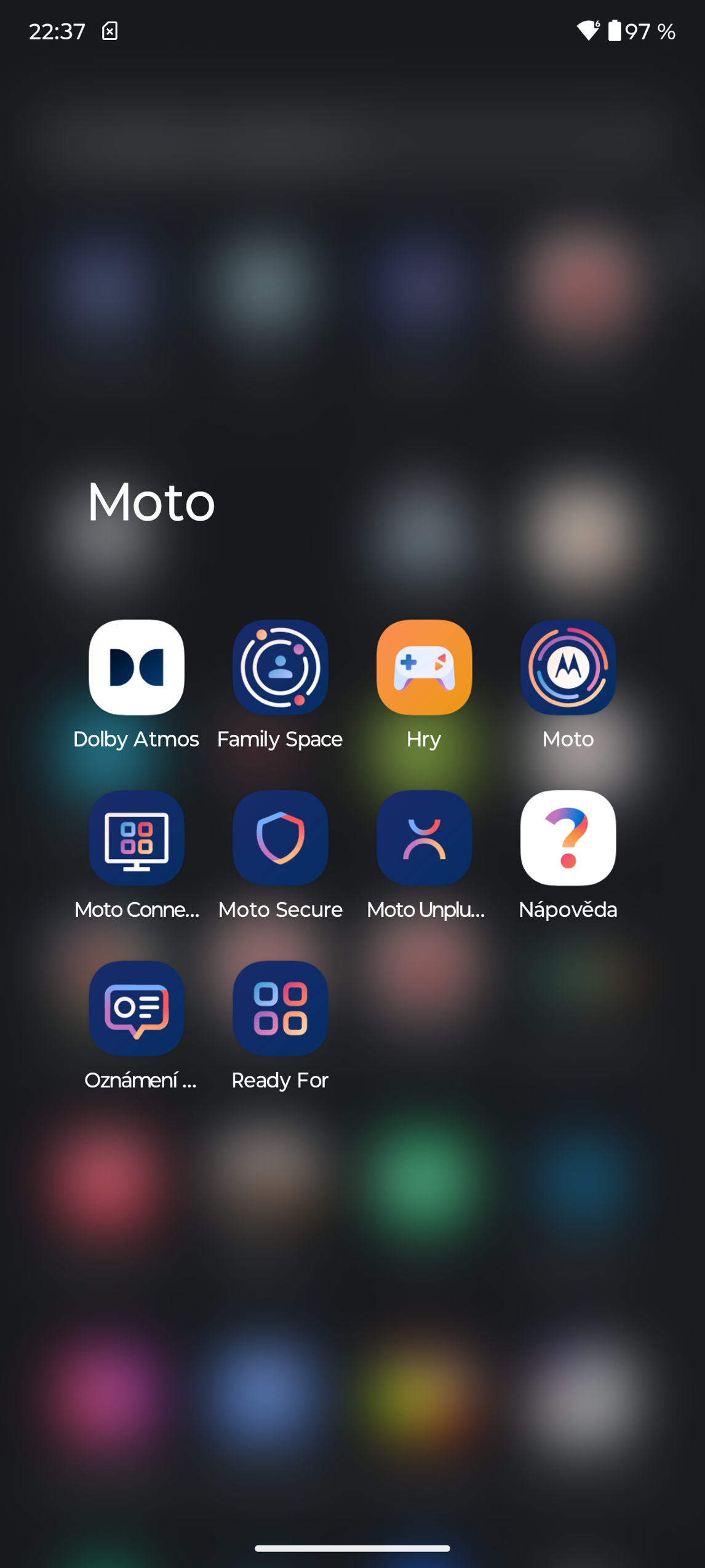Open the Hry games app
The image size is (705, 1568).
pyautogui.click(x=424, y=667)
